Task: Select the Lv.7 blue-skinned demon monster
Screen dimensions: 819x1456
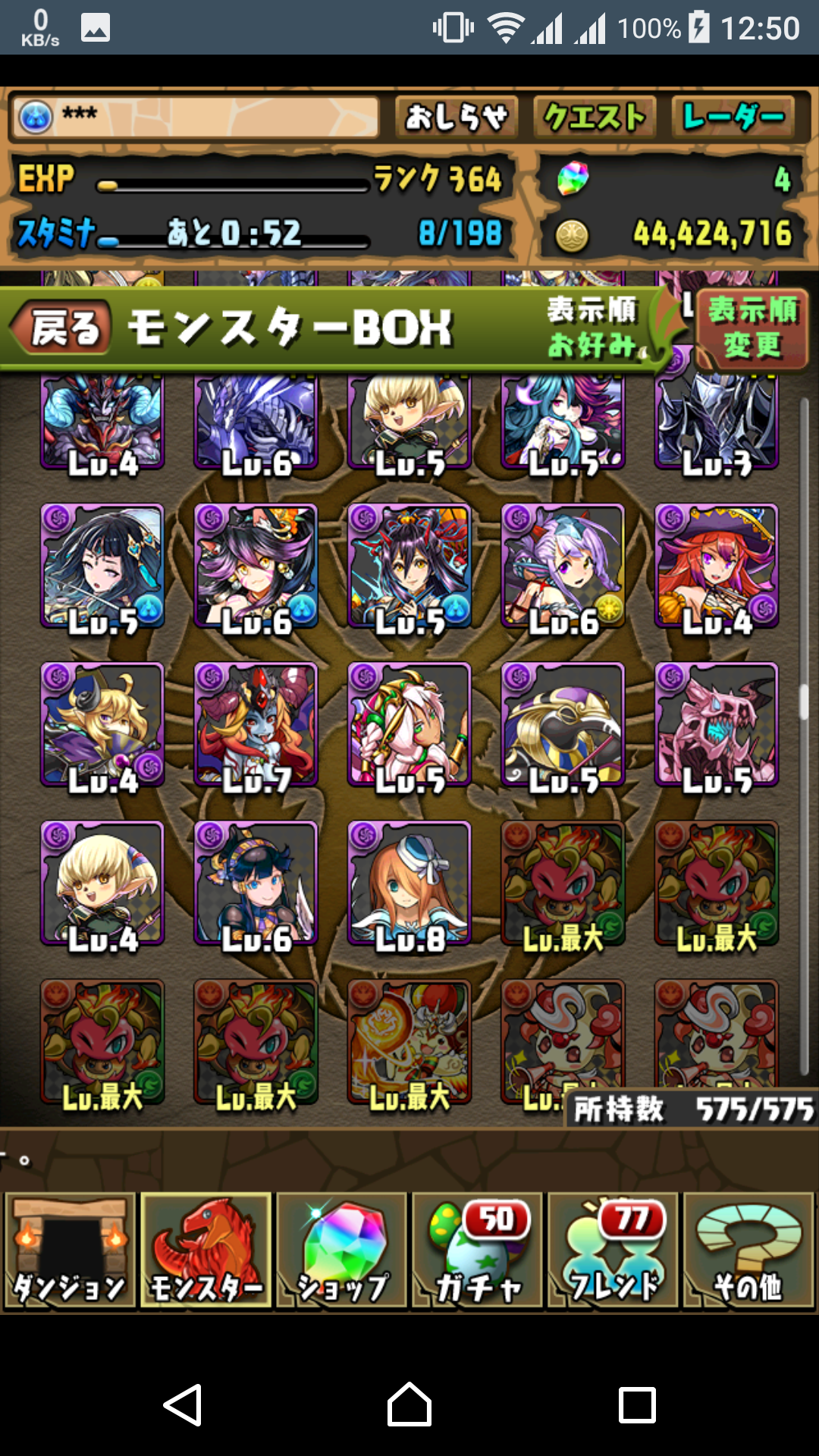Action: coord(256,725)
